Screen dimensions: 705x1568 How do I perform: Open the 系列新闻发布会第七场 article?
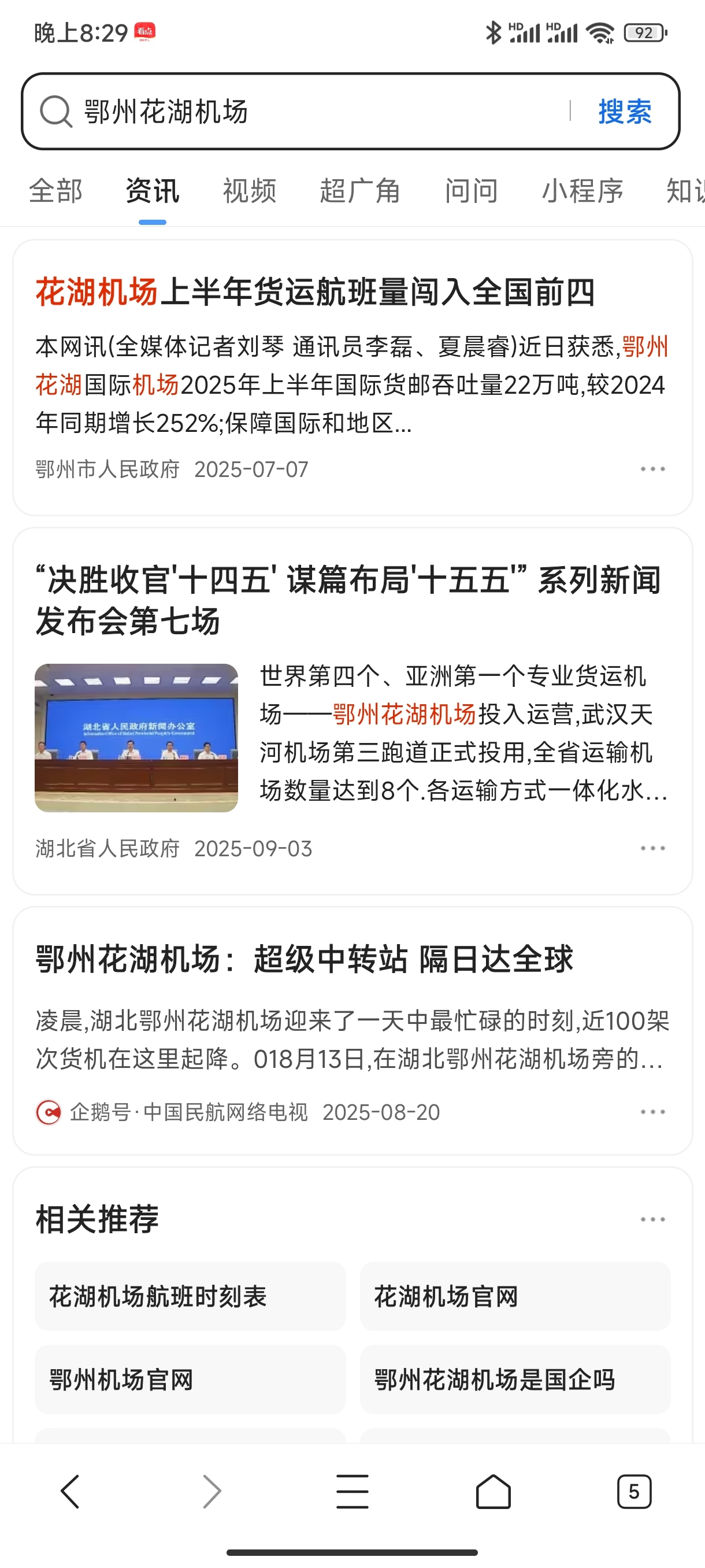click(x=348, y=600)
